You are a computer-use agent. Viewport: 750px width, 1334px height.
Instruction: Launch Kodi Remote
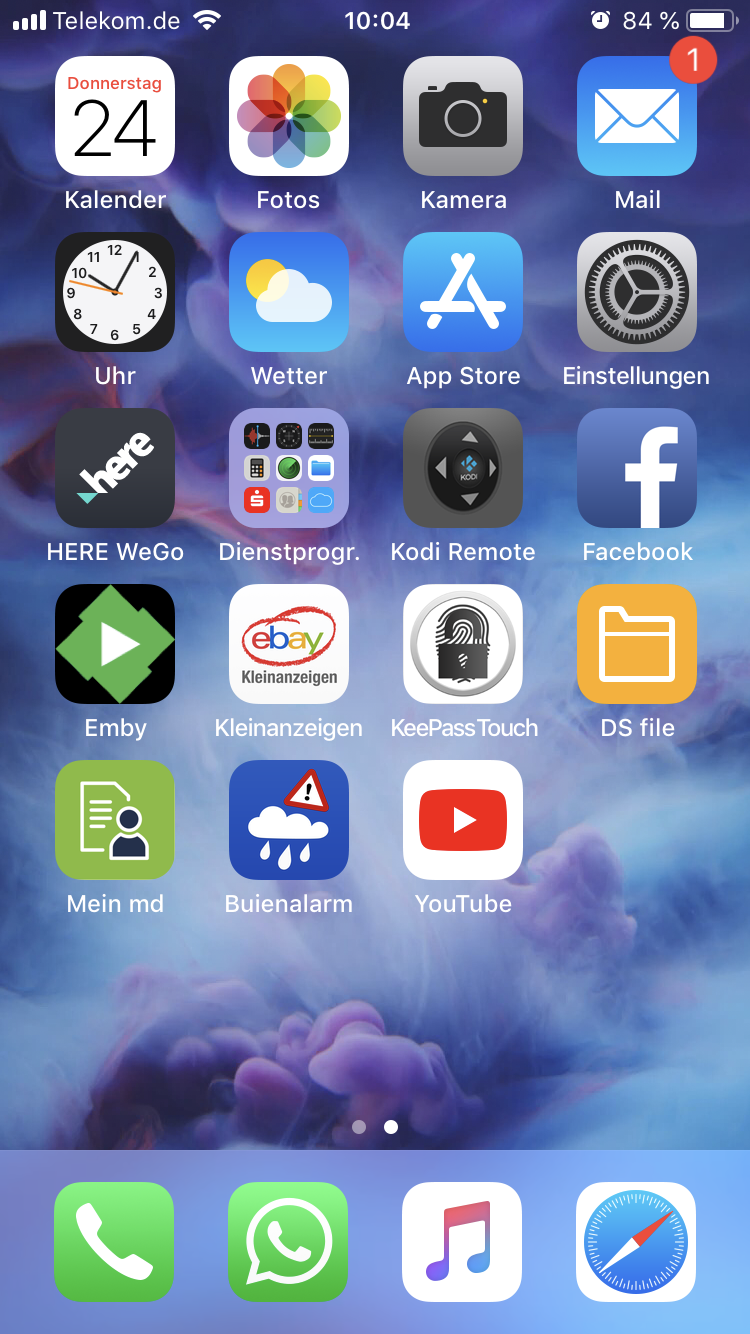[x=463, y=468]
